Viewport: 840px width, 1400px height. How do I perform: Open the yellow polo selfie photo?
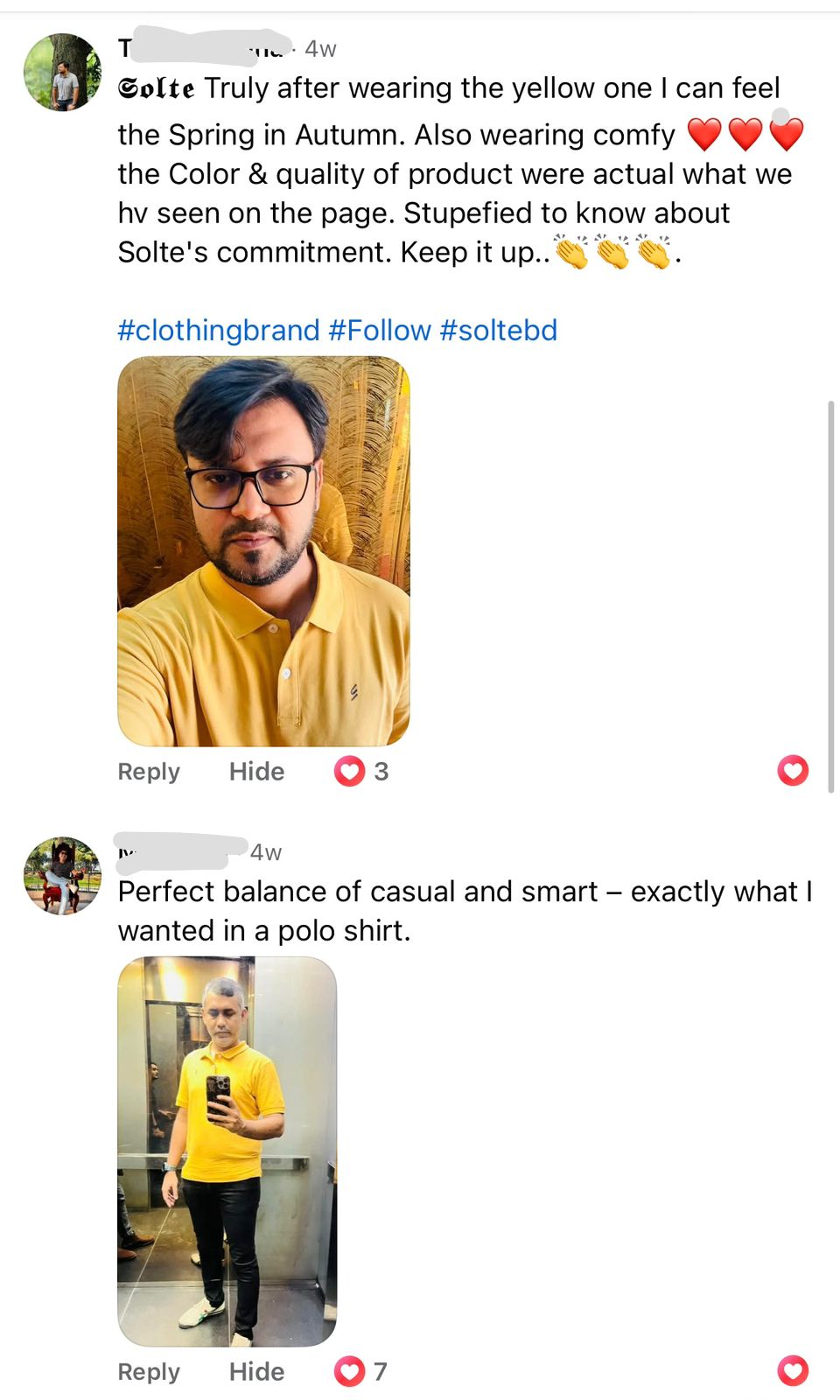click(263, 551)
